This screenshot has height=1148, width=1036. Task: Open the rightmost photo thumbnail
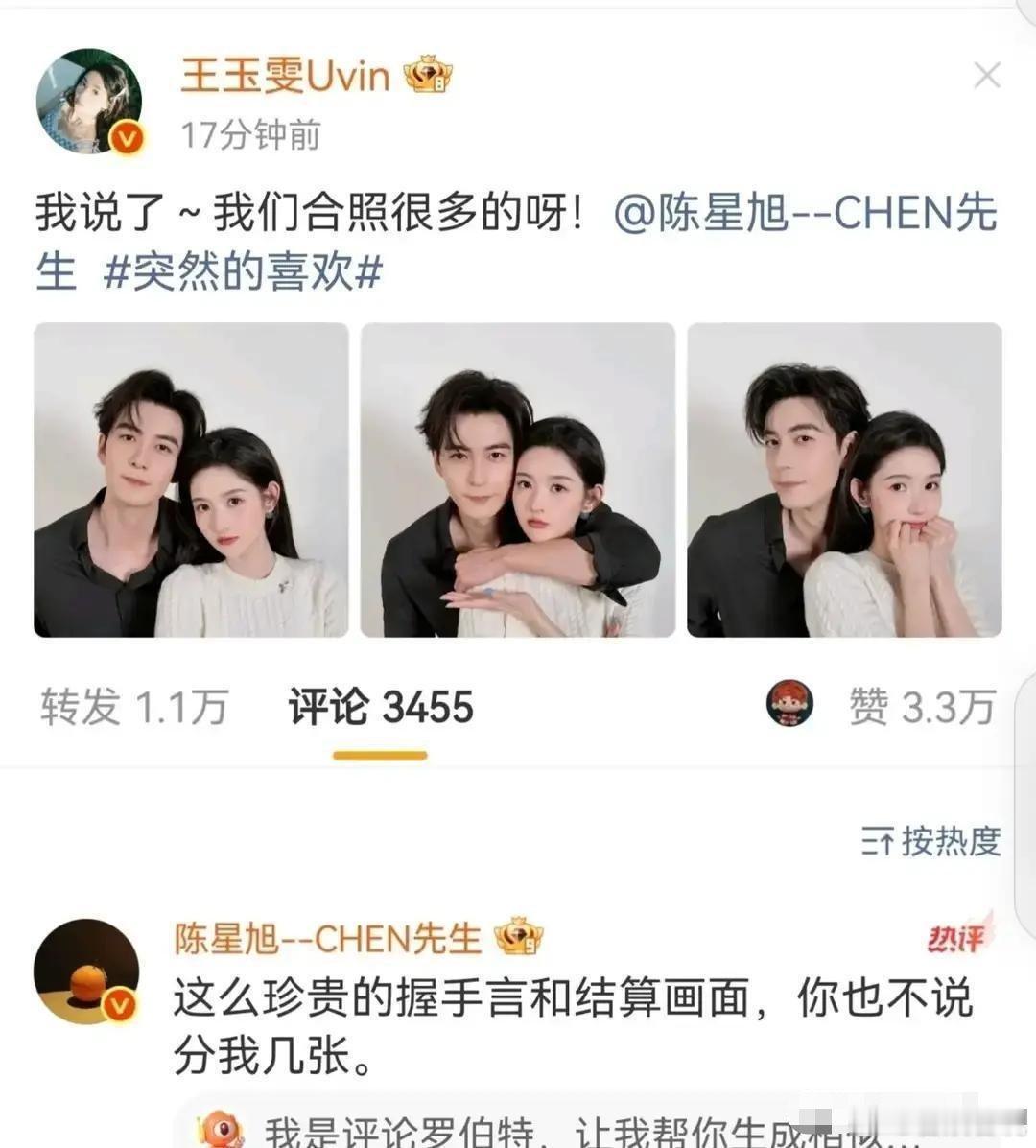coord(846,481)
